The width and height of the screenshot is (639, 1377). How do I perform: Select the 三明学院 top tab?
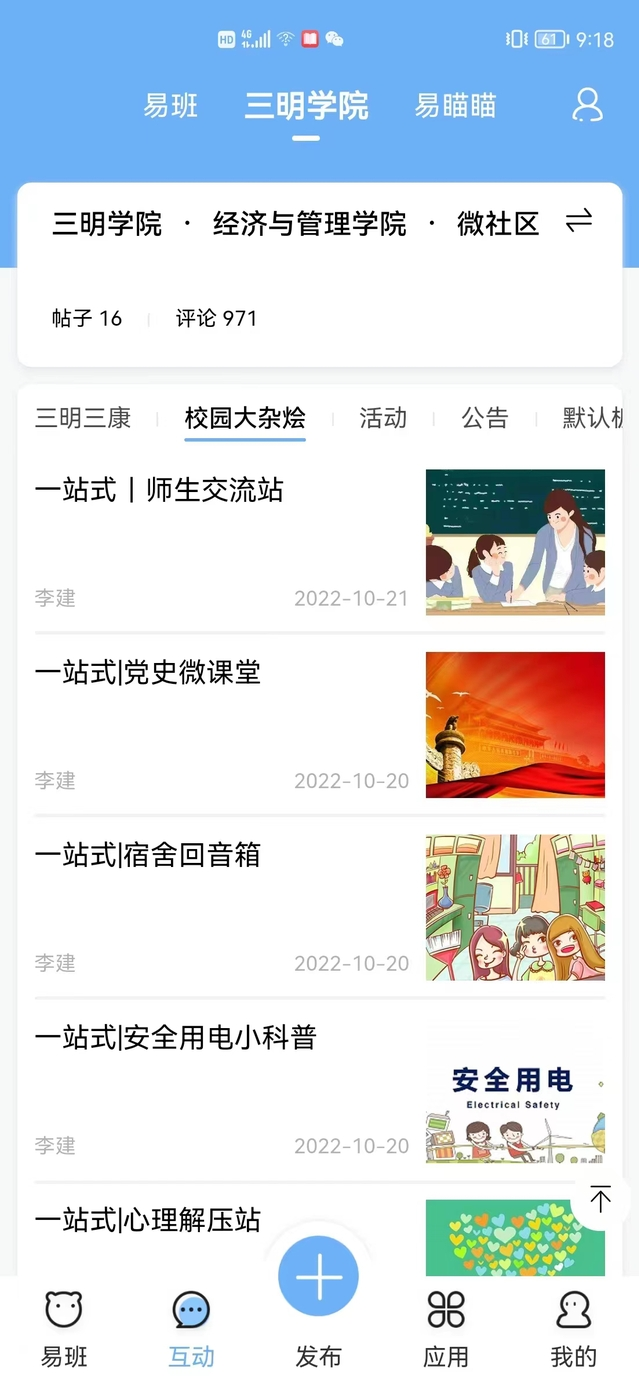[x=306, y=106]
